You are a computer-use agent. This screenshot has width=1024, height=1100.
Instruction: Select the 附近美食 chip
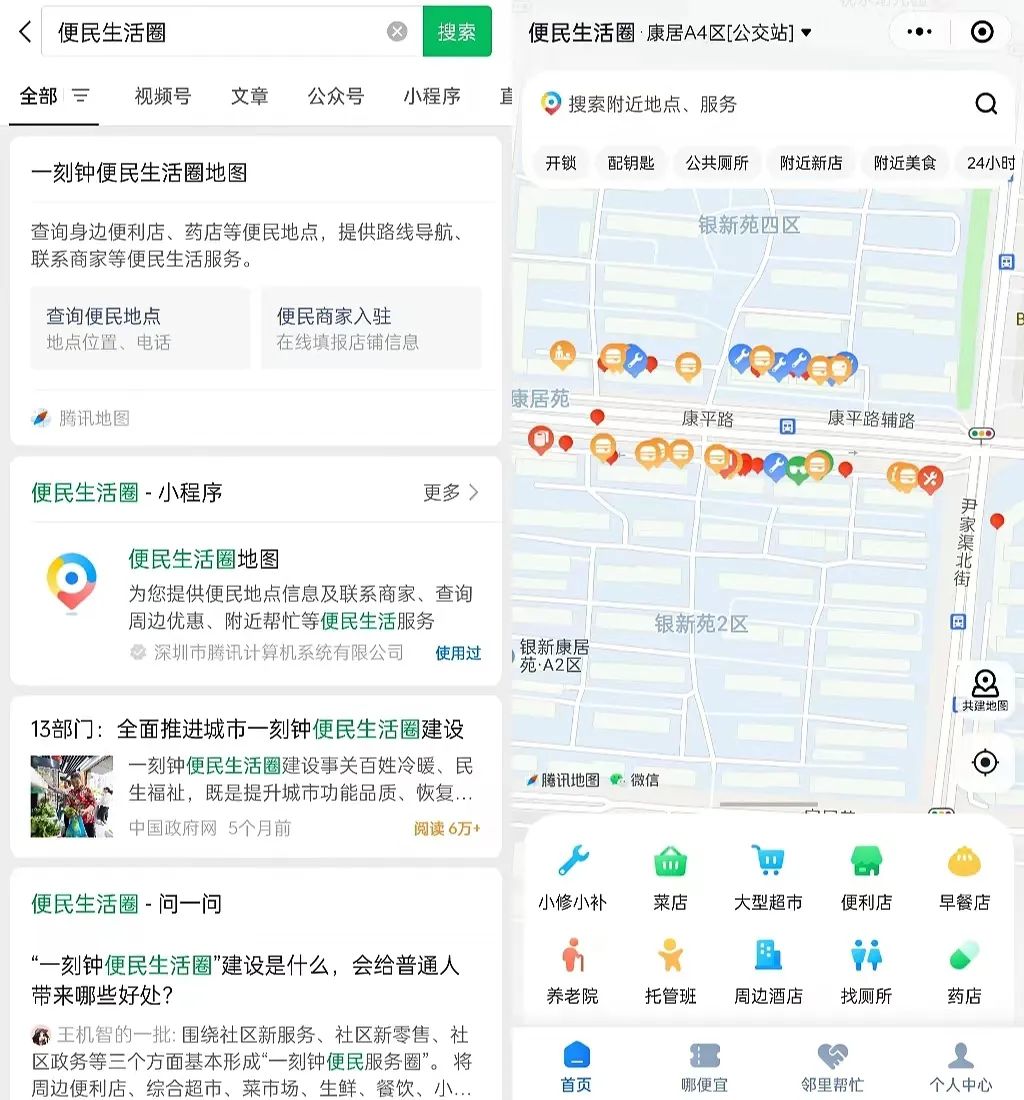pos(904,163)
